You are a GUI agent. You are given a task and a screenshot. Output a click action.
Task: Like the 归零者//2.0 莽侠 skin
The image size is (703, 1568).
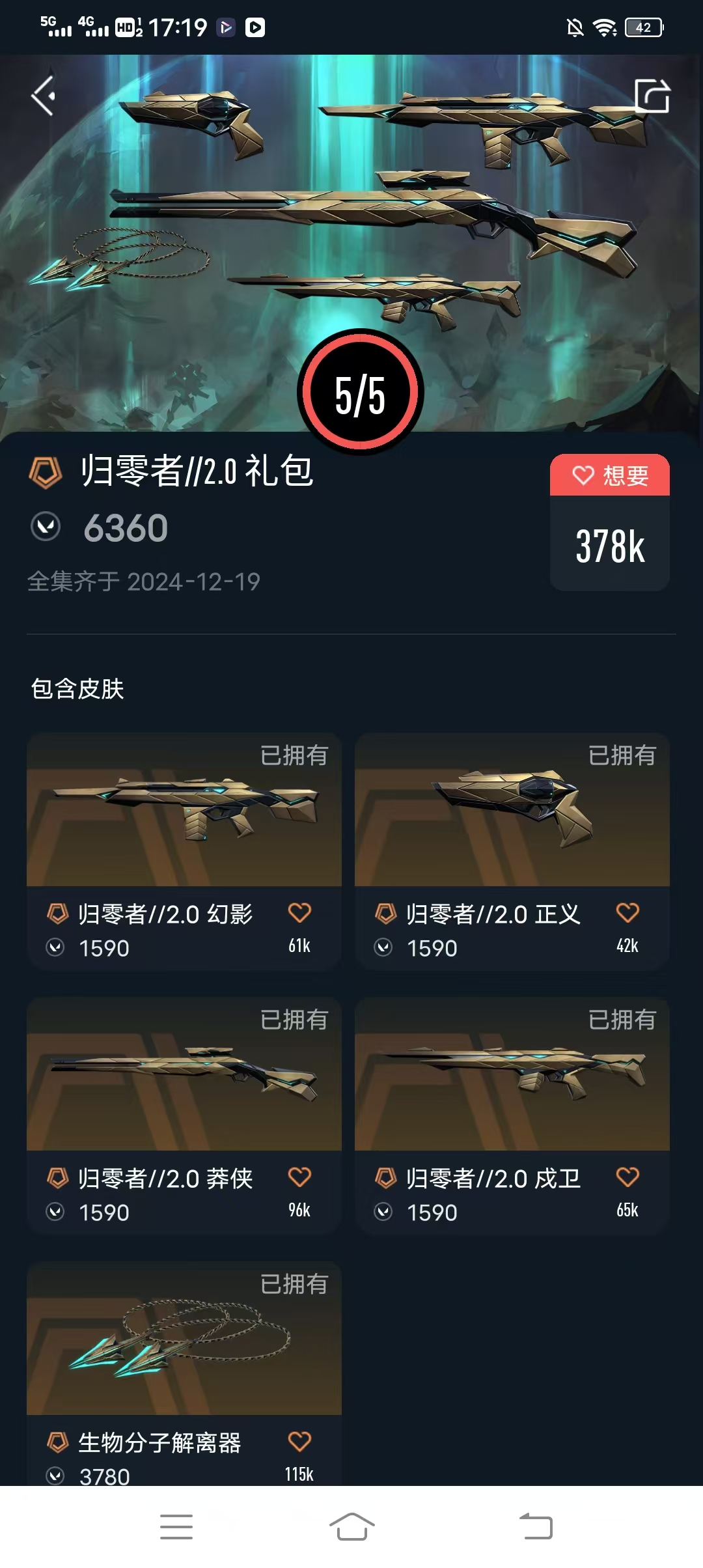point(299,1177)
